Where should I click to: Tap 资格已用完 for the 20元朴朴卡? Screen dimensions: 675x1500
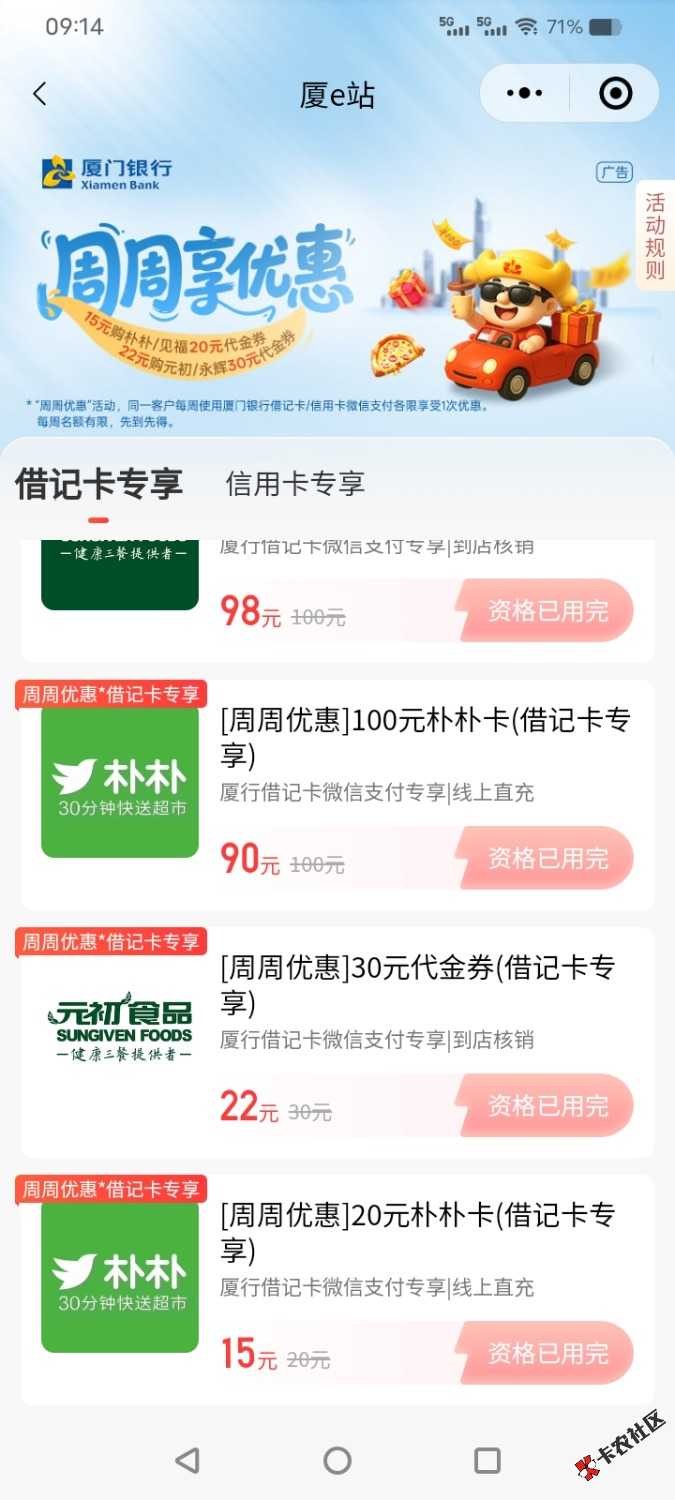pyautogui.click(x=547, y=1353)
